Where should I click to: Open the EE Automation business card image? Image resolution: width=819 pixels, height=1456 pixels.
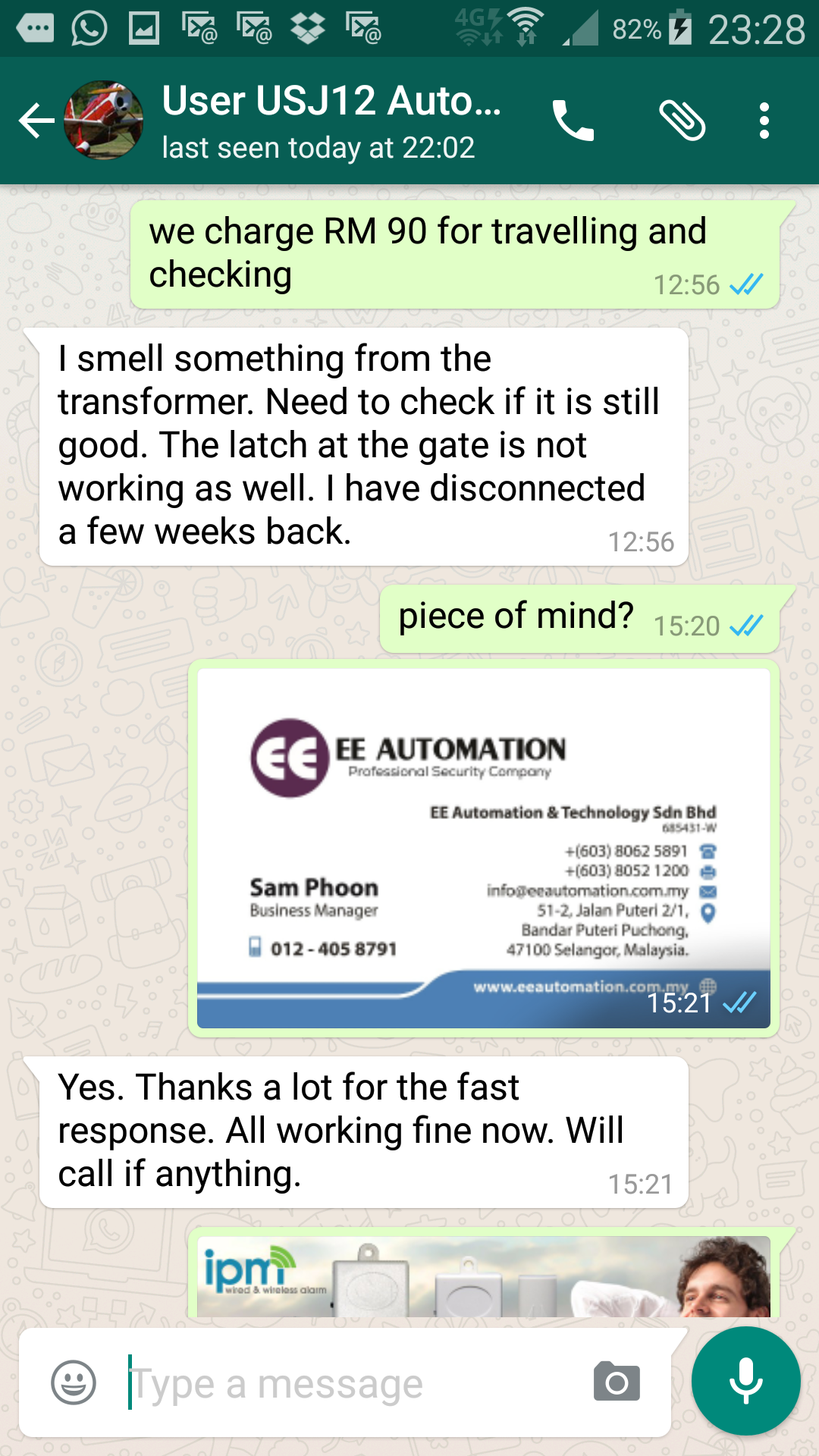tap(484, 848)
